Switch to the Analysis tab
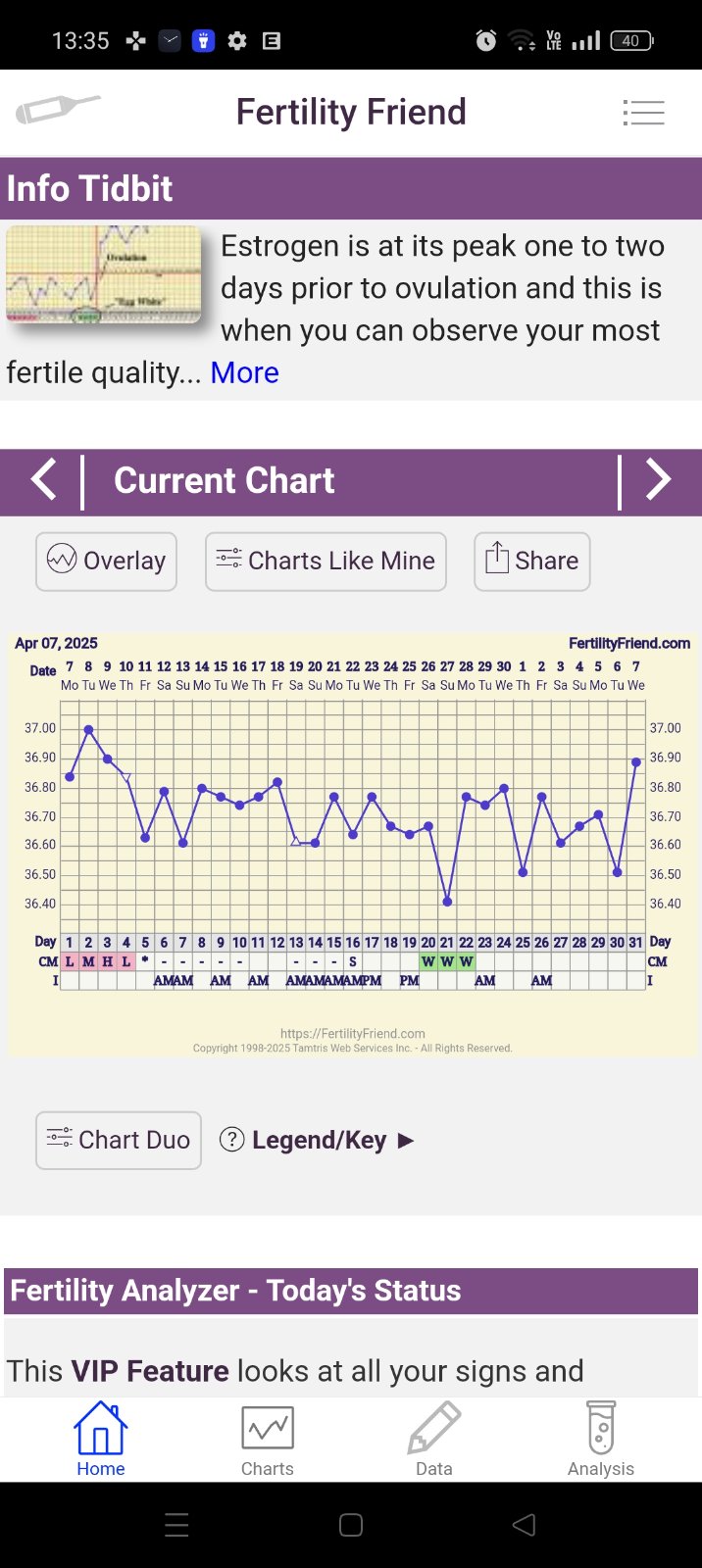The image size is (702, 1568). tap(601, 1439)
